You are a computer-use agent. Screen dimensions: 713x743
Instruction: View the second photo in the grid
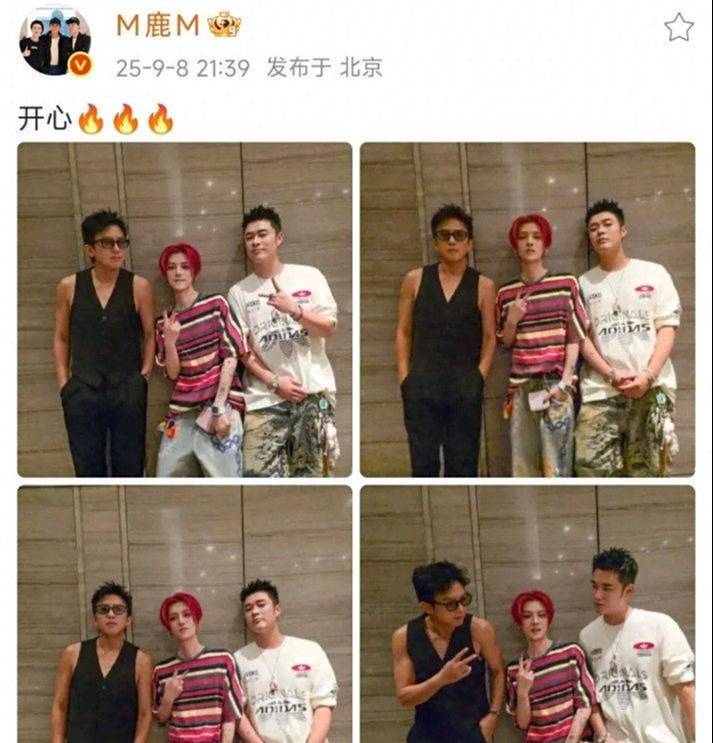[x=527, y=309]
